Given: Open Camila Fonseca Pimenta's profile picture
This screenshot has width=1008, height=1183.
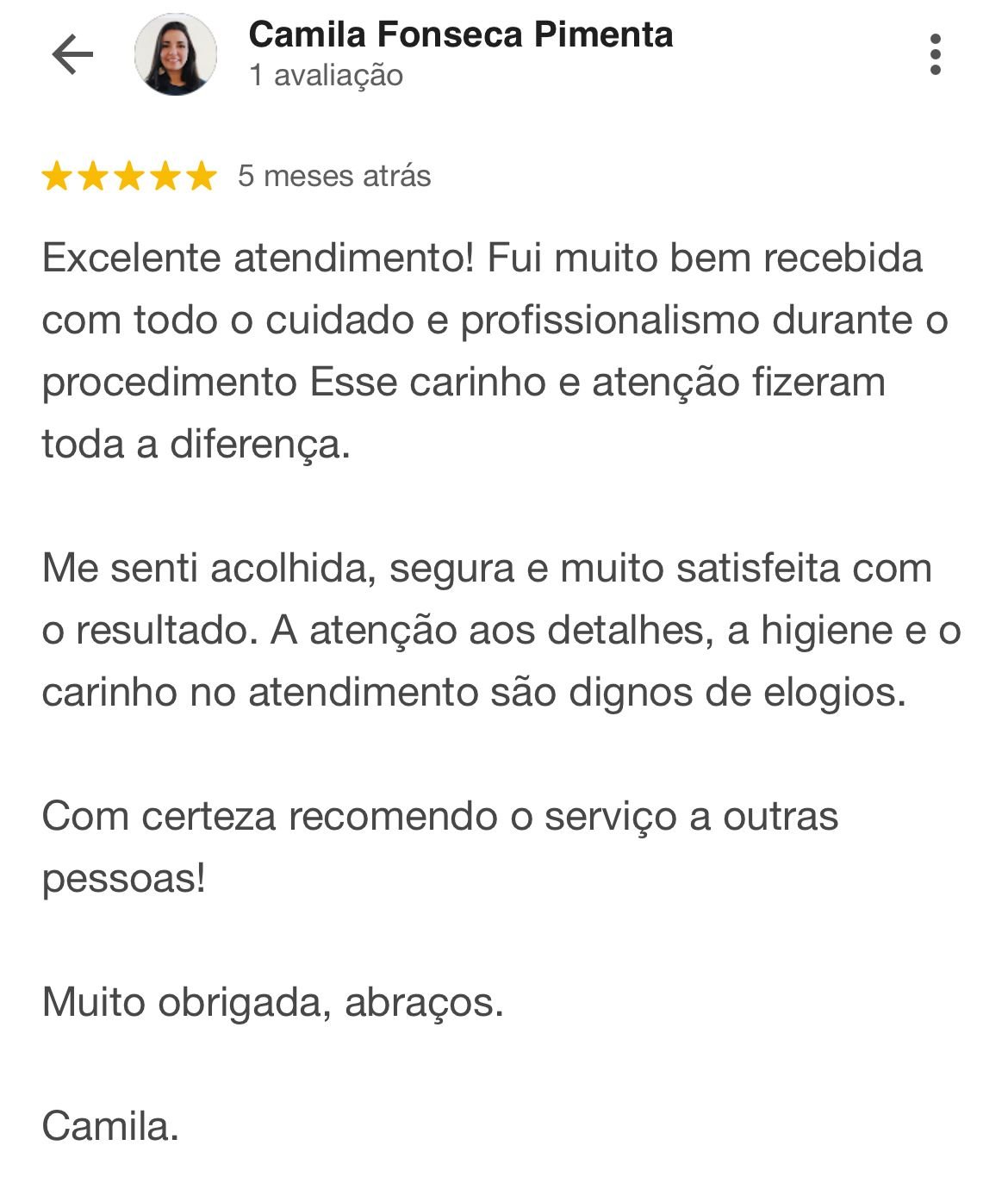Looking at the screenshot, I should [176, 55].
